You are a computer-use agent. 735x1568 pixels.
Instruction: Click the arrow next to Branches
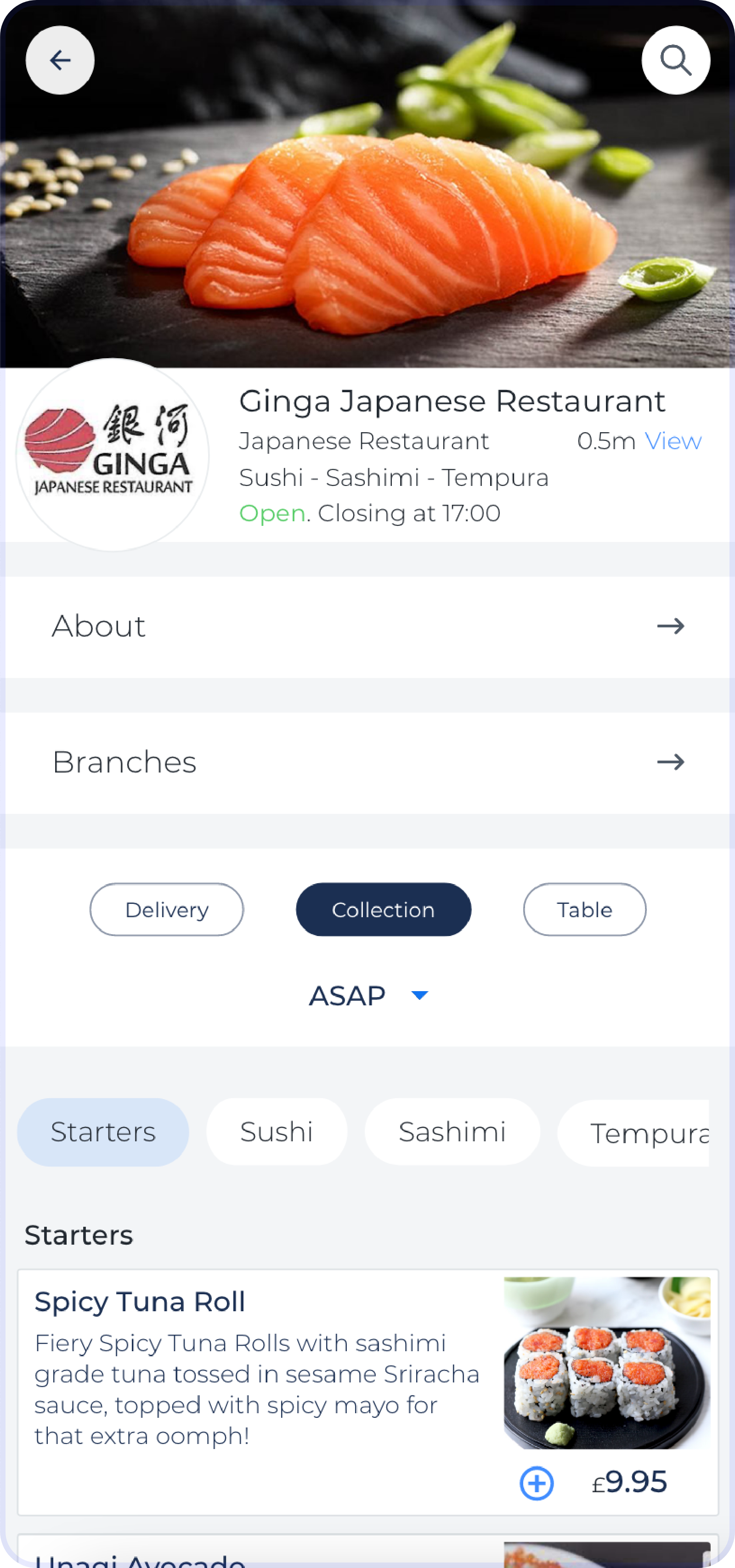pos(672,762)
